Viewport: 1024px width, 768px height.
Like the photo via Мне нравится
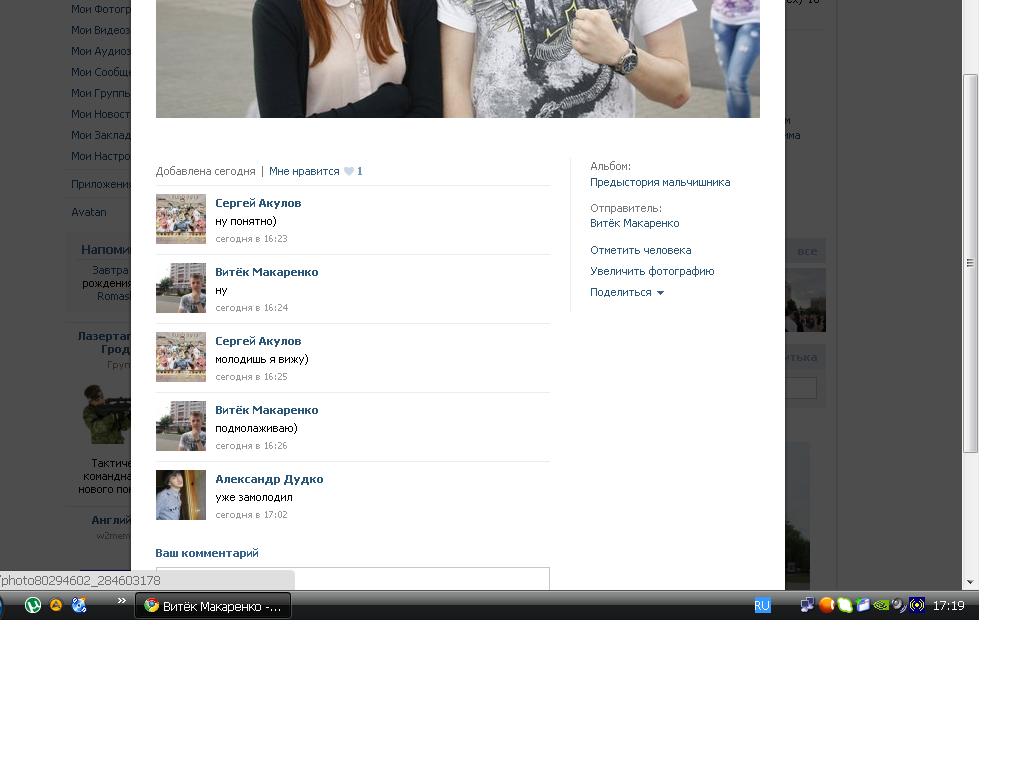[304, 171]
